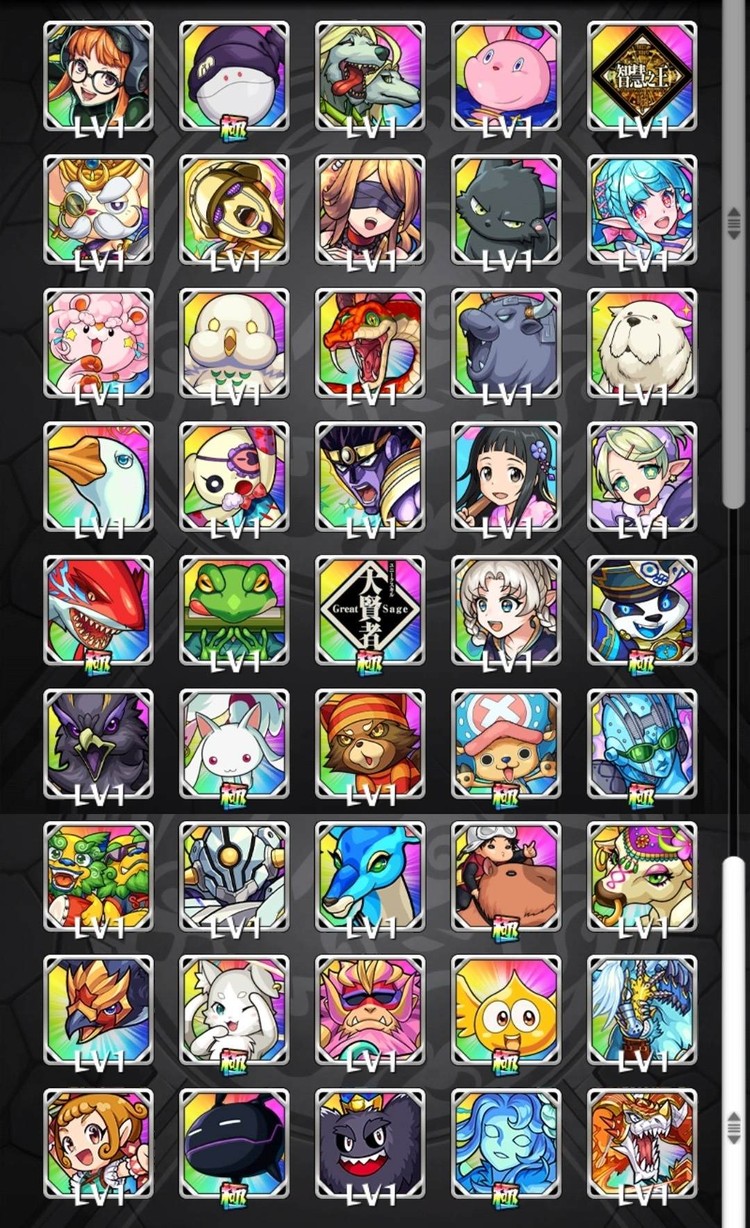
Task: Choose the black orca monster
Action: coord(234,1143)
